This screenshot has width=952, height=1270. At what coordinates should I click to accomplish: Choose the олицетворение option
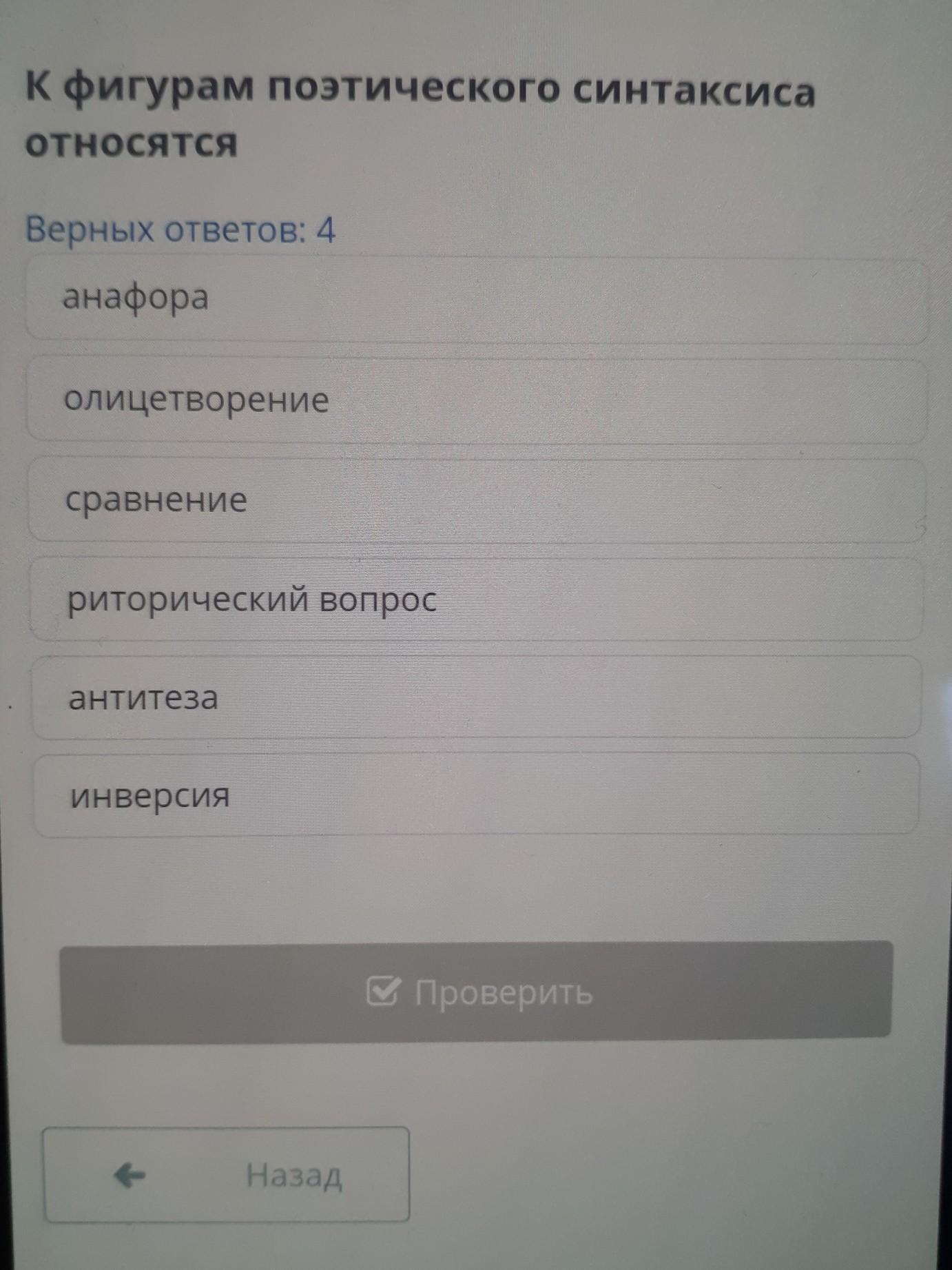(475, 400)
